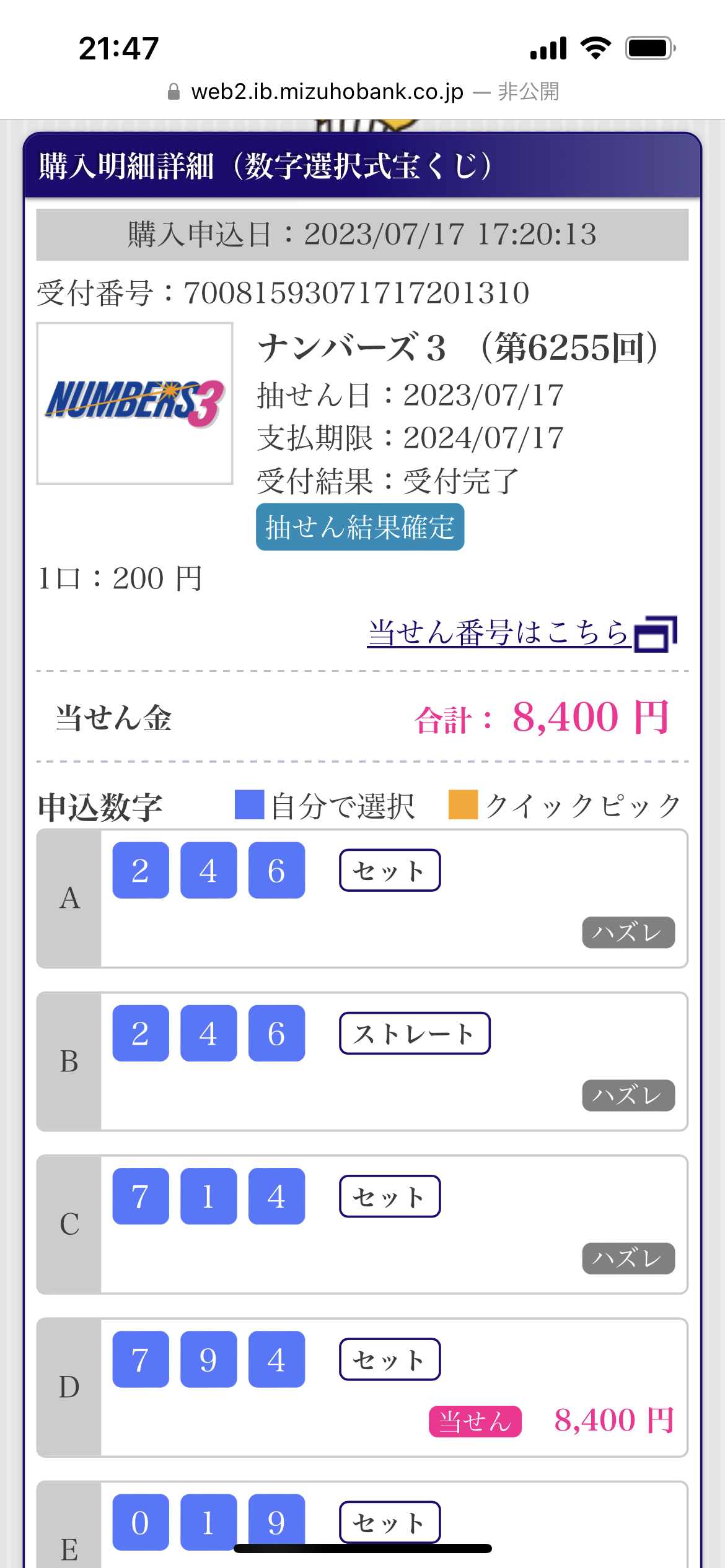Tap the website address bar

tap(362, 92)
